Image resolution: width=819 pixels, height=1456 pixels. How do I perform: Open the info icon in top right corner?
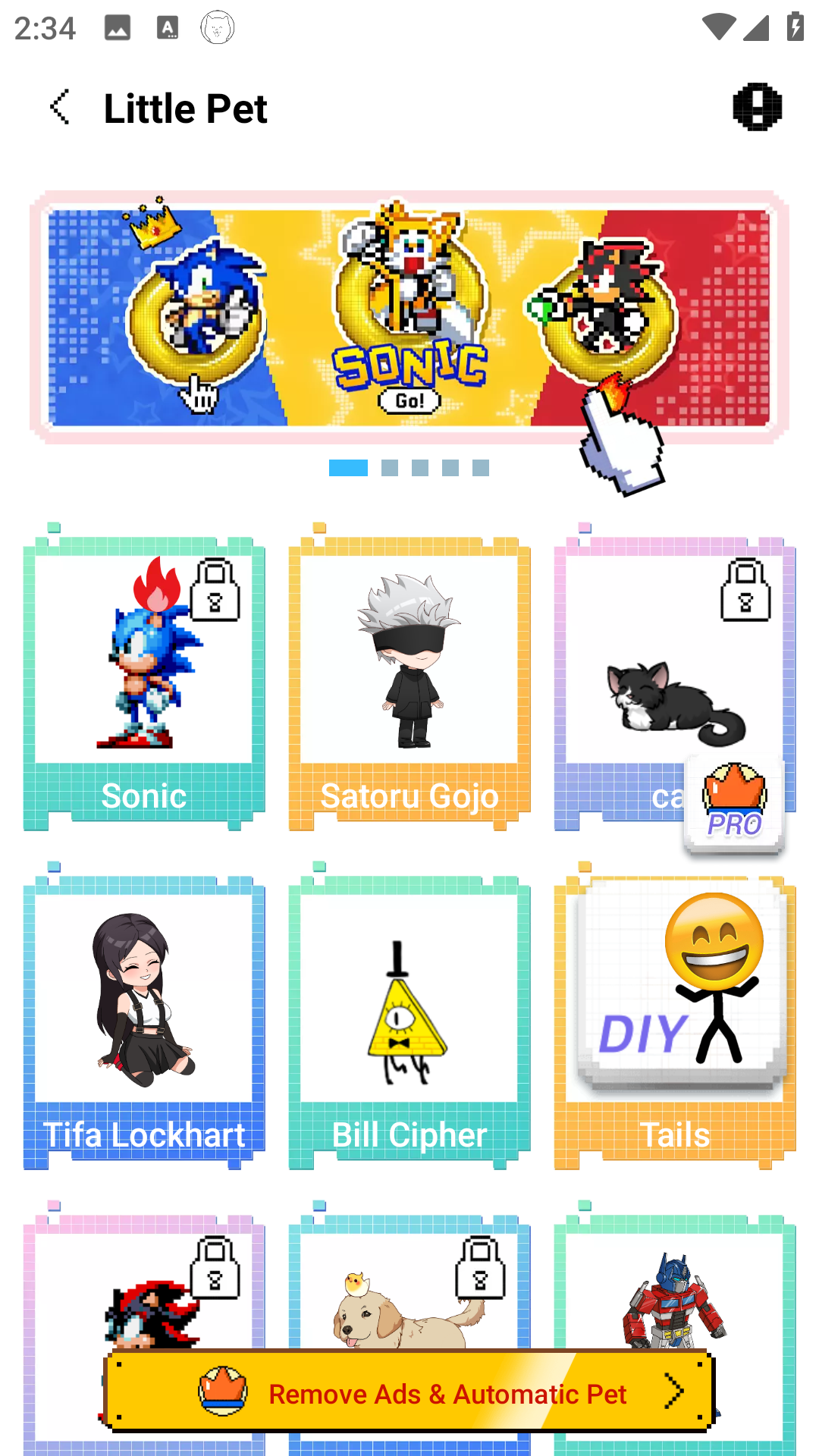coord(756,107)
